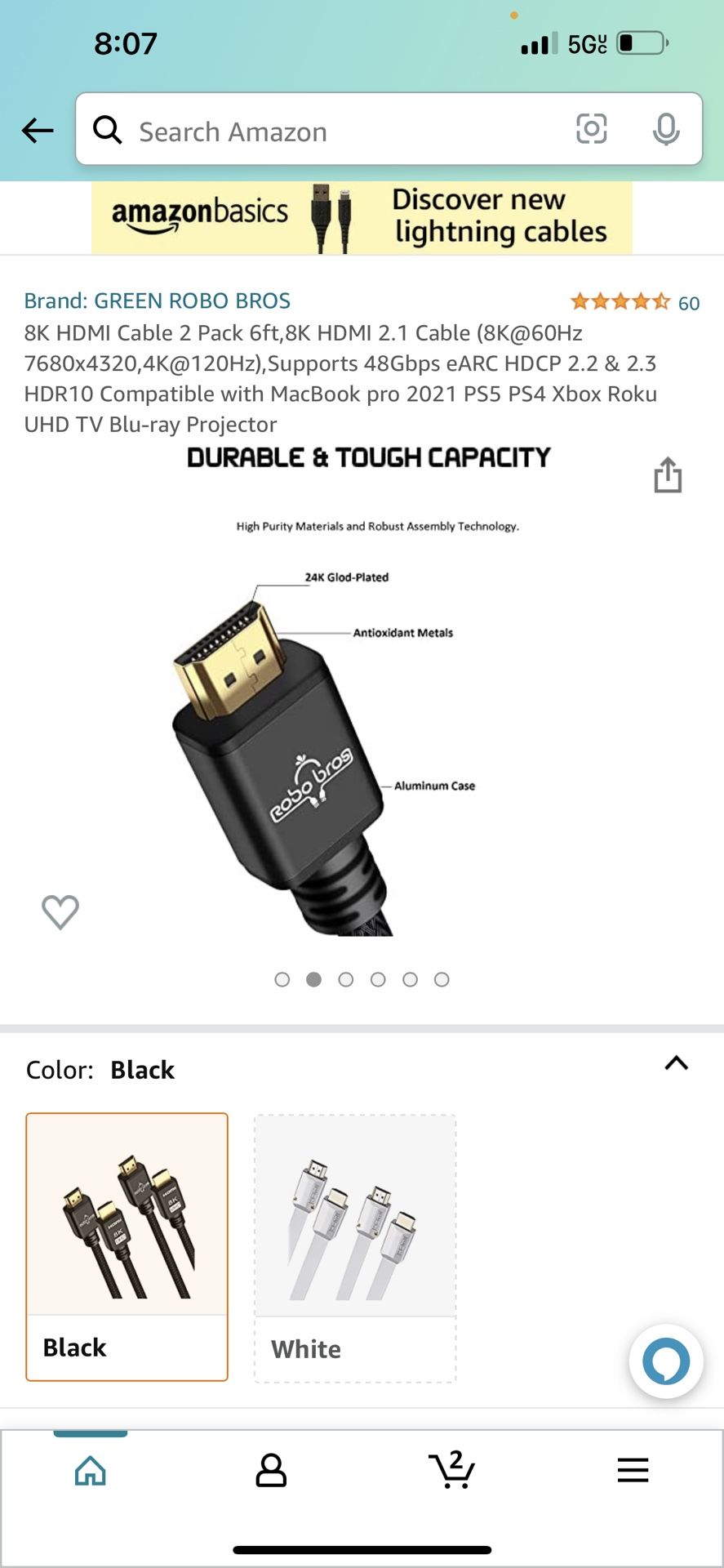Tap the back arrow to leave product page
724x1568 pixels.
[x=38, y=131]
